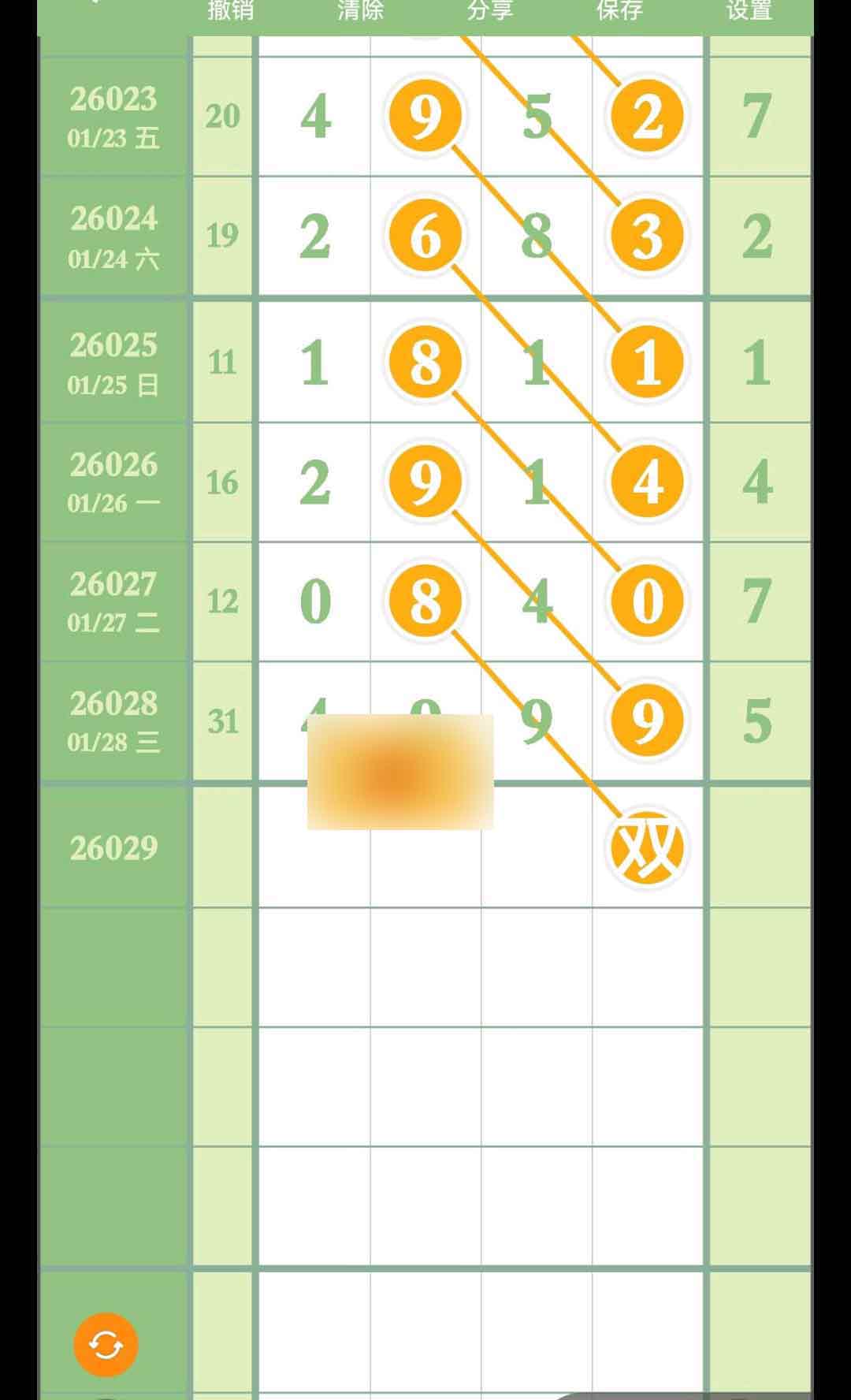Open 设置 settings
The height and width of the screenshot is (1400, 851).
[x=749, y=11]
